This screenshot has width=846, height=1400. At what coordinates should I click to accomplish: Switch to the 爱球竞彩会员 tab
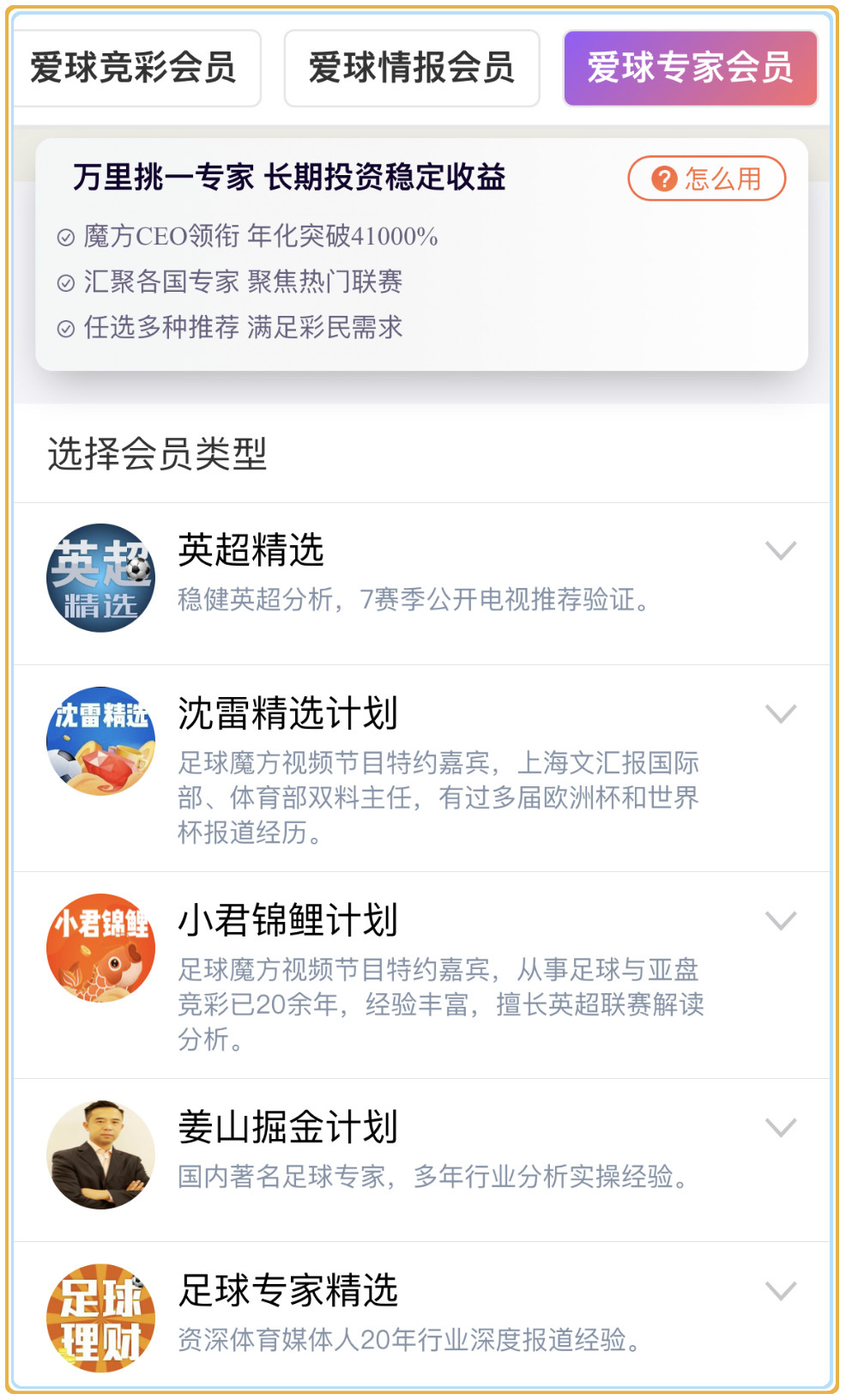point(134,69)
